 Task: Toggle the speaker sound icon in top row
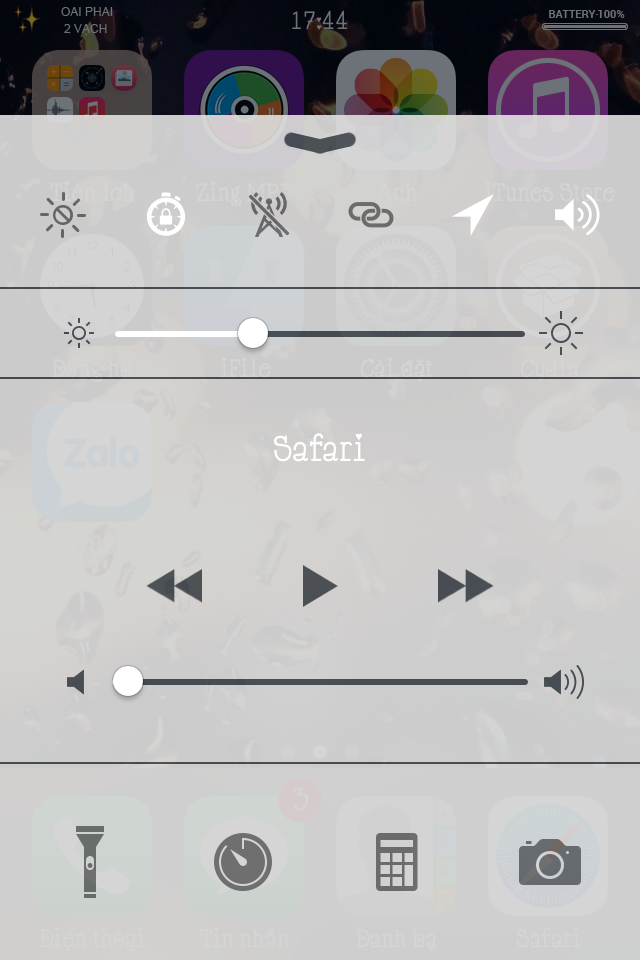tap(577, 215)
